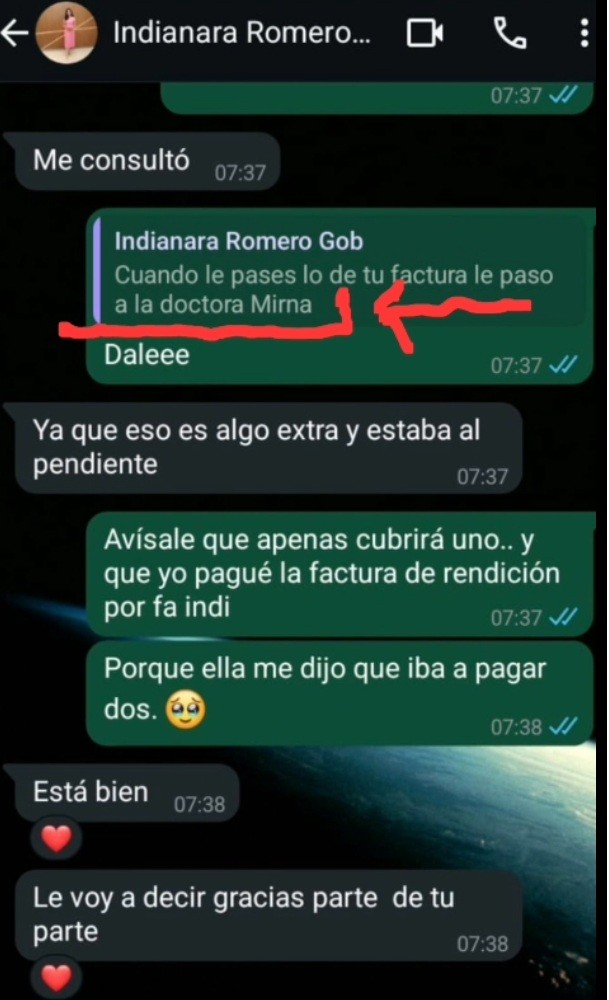This screenshot has width=609, height=1000.
Task: Open the overflow menu
Action: tap(584, 33)
